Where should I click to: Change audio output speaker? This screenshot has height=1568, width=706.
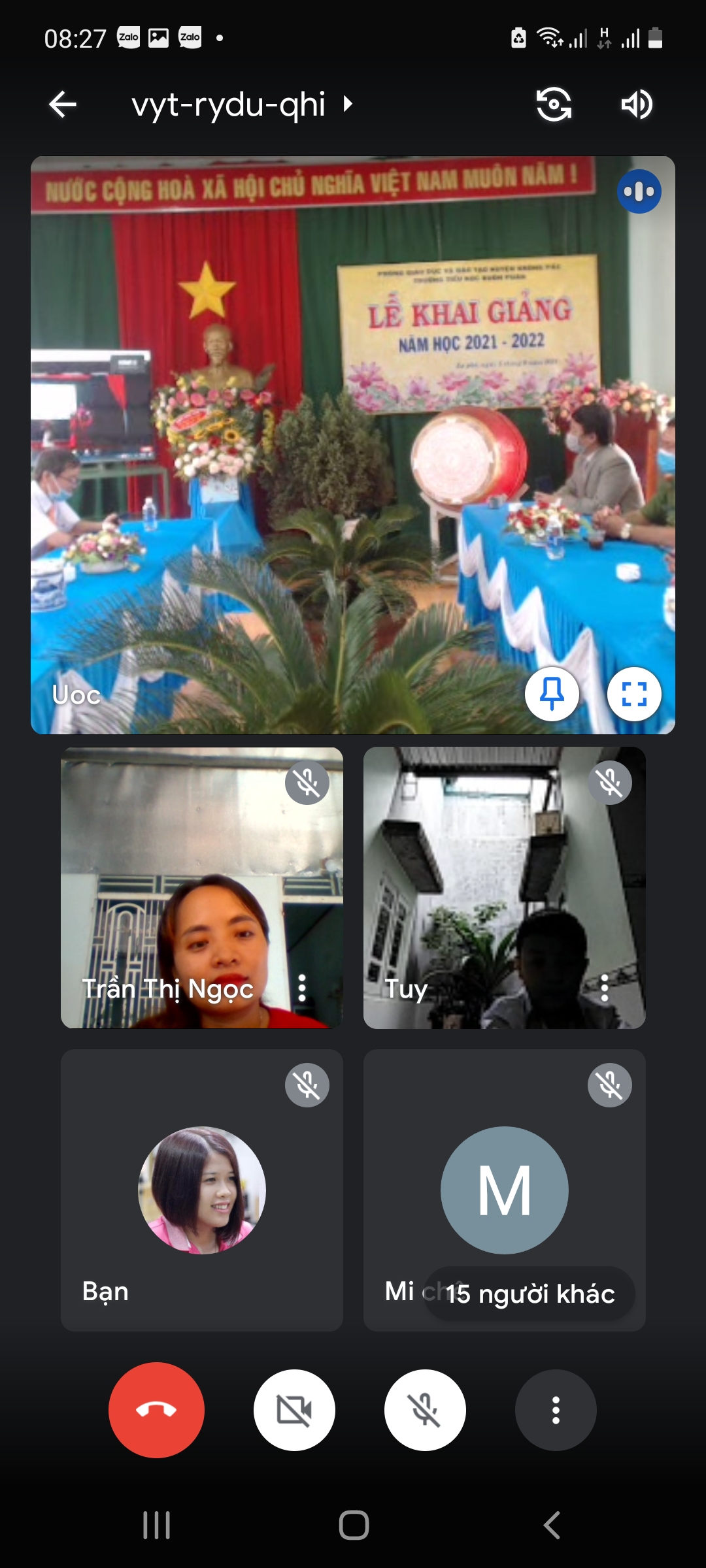click(x=636, y=105)
